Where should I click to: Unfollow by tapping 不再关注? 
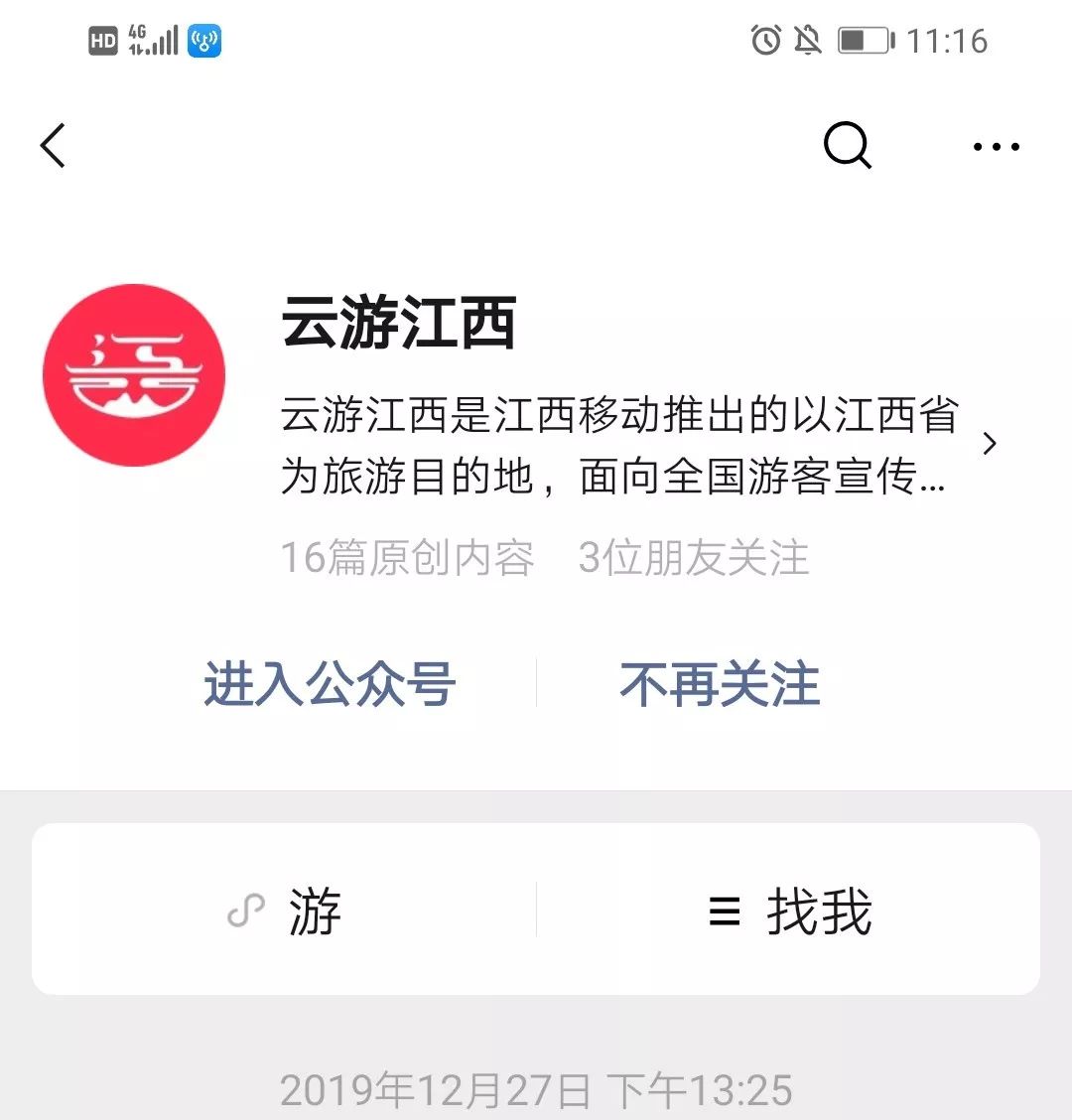720,684
